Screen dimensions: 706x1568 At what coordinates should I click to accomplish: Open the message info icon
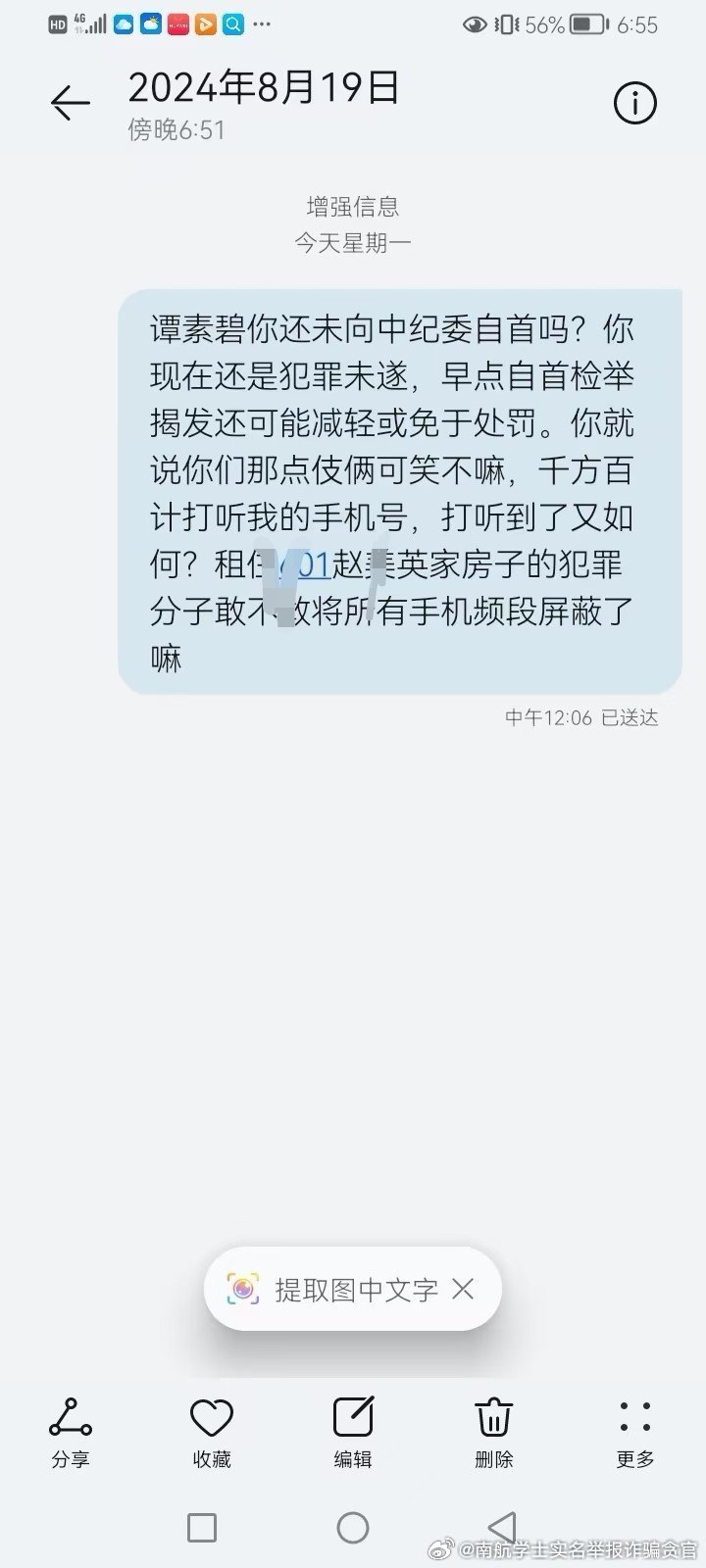pyautogui.click(x=634, y=103)
